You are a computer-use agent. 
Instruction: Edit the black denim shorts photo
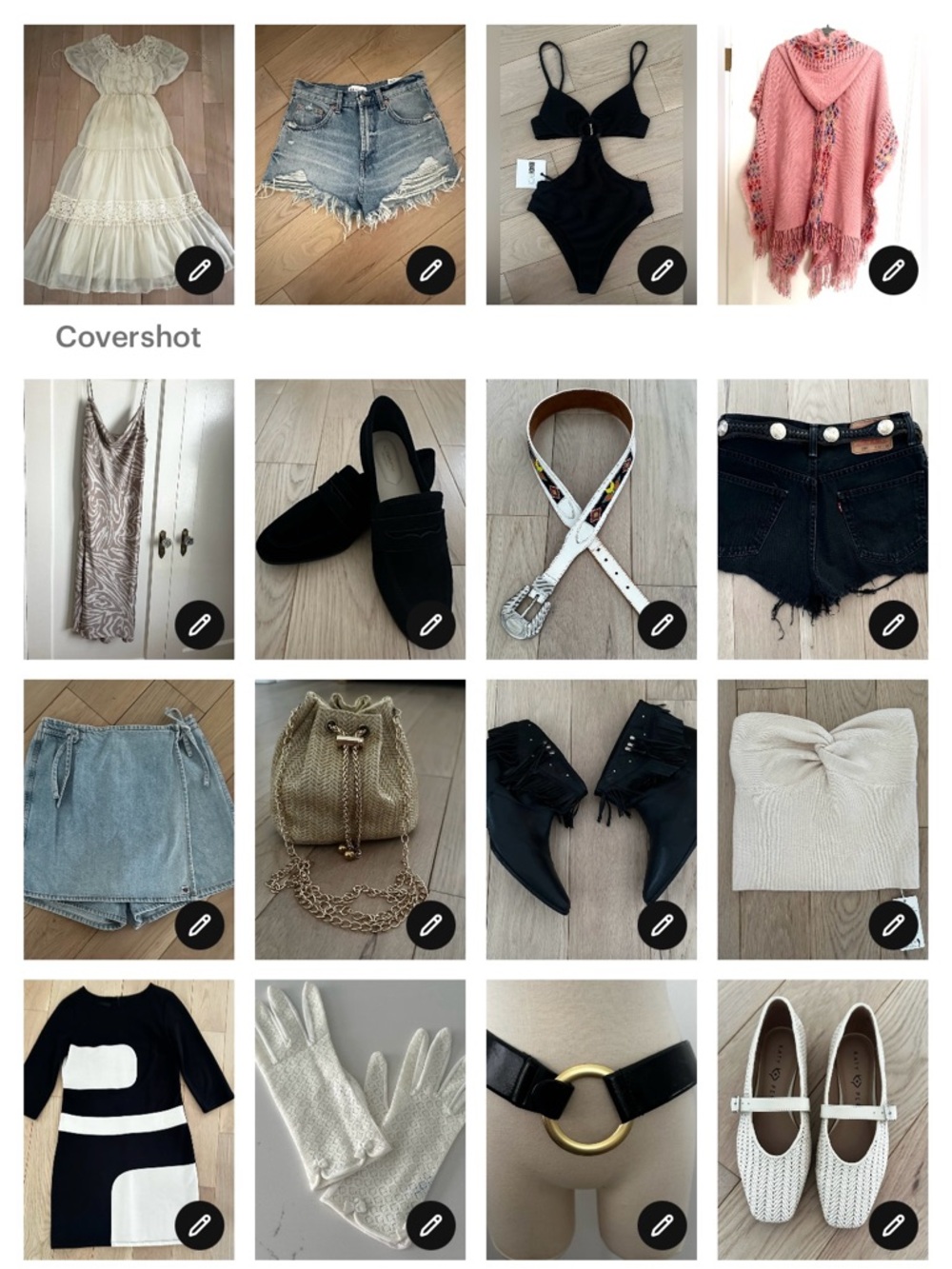(893, 625)
